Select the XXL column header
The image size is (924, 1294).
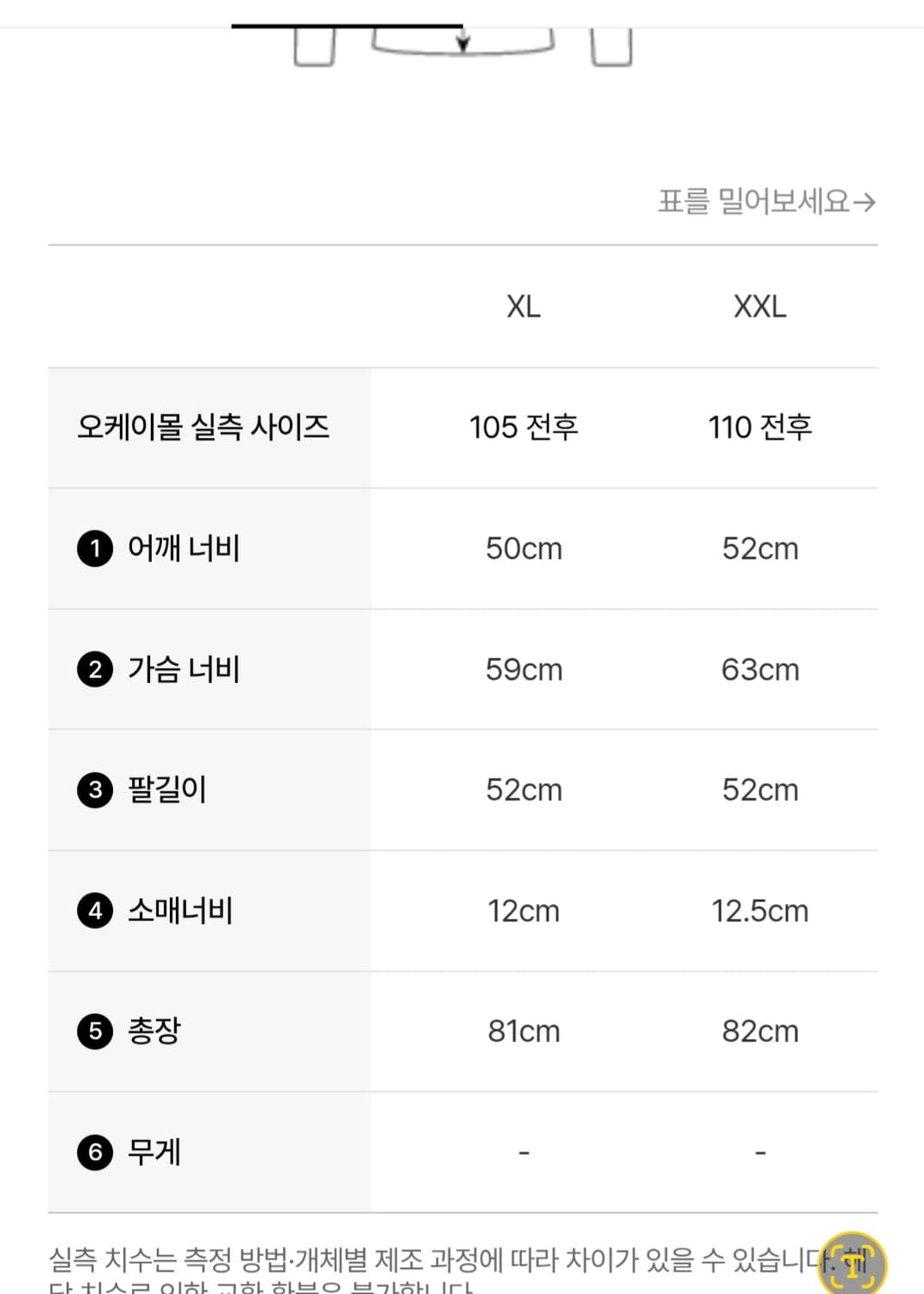(x=759, y=307)
